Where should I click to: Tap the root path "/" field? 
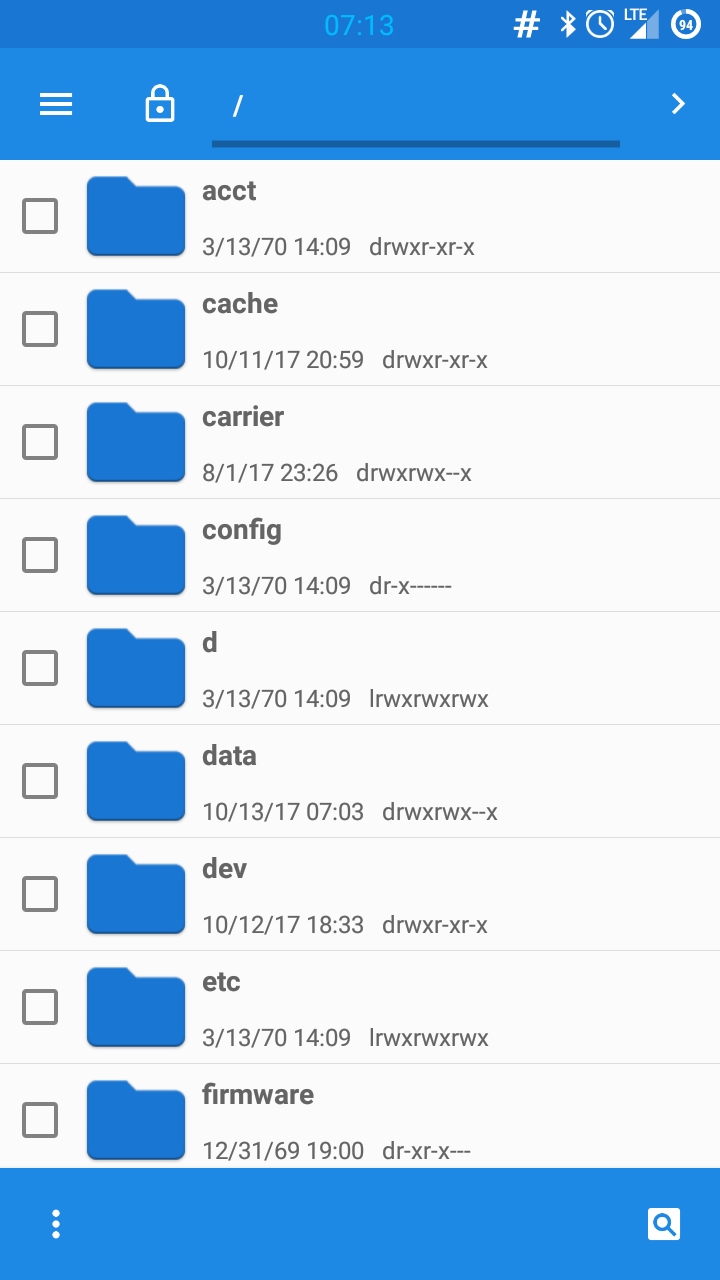[416, 105]
